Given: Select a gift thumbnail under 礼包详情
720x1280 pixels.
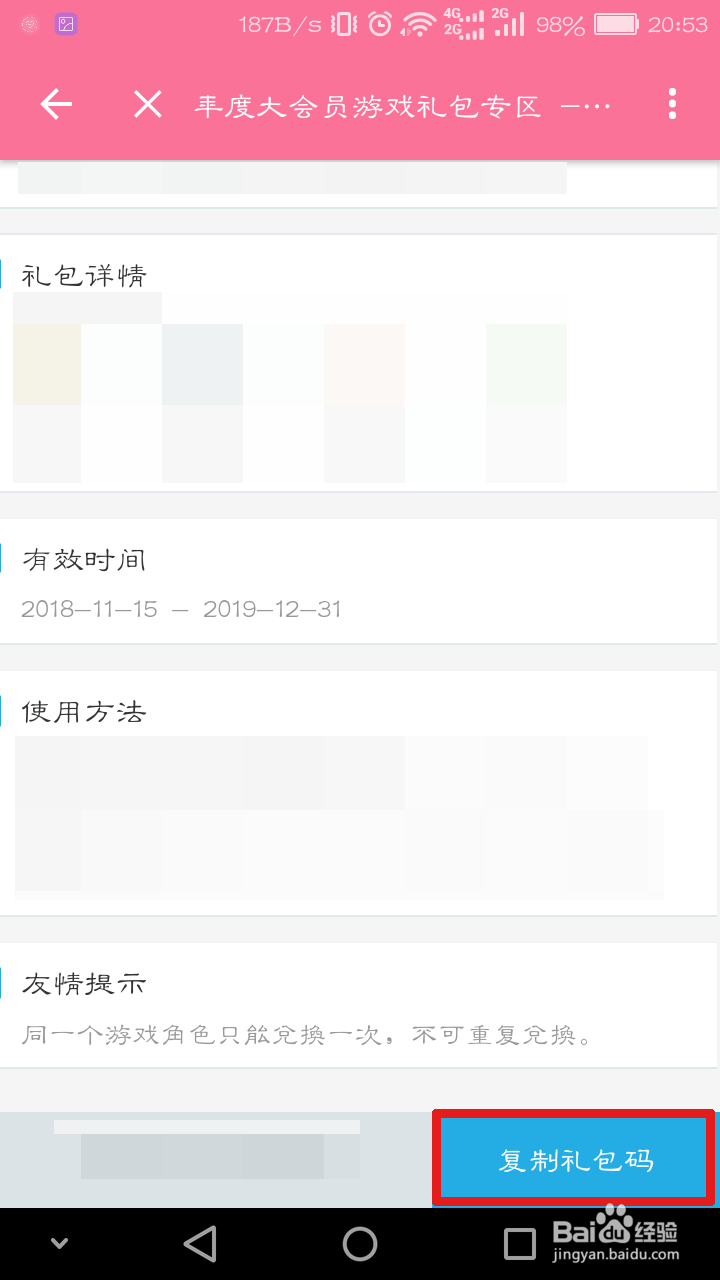Looking at the screenshot, I should click(47, 365).
